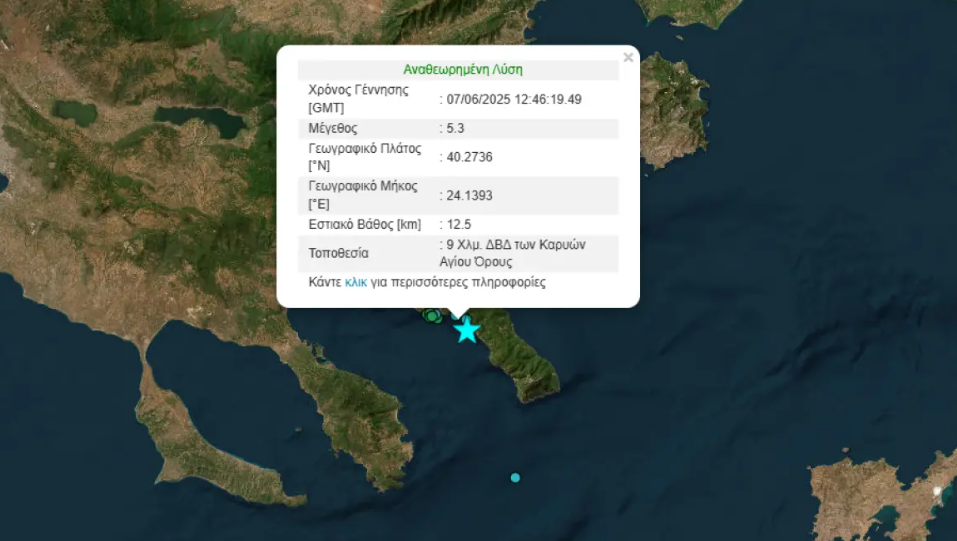Viewport: 957px width, 541px height.
Task: Select the teal circle marker in the sea
Action: click(x=515, y=478)
